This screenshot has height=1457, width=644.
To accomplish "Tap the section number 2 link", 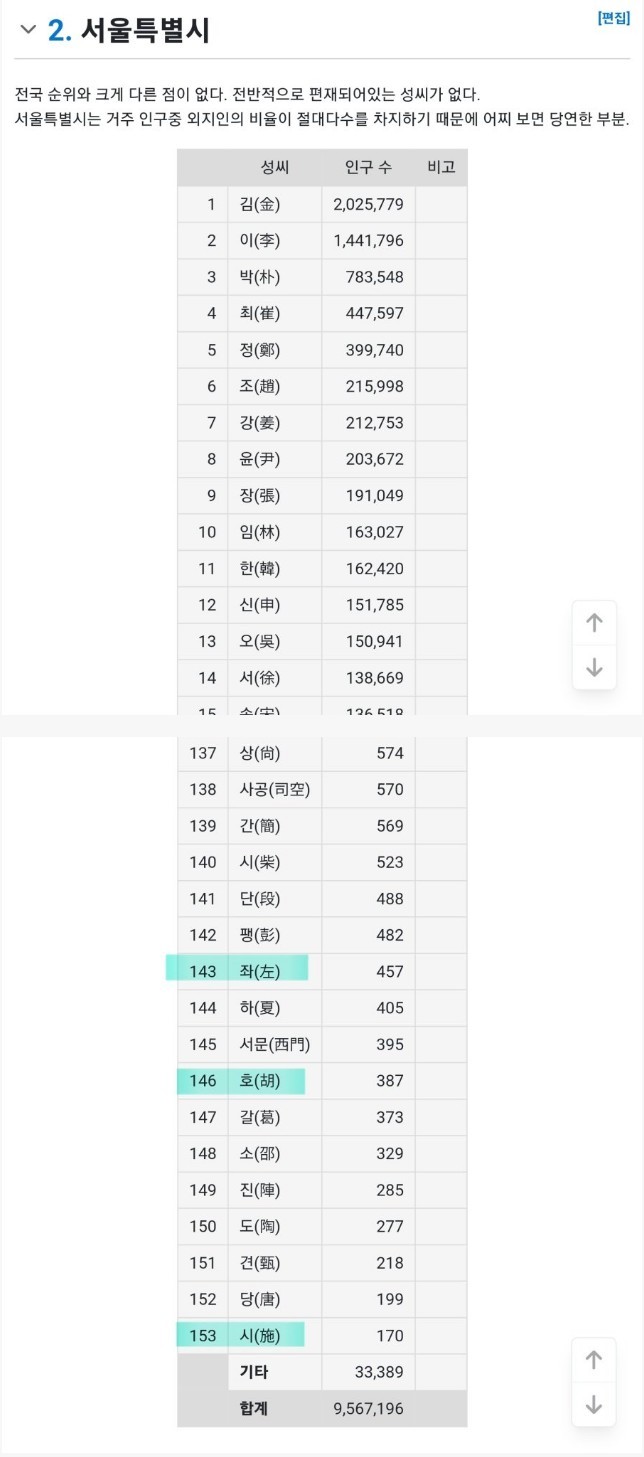I will [x=59, y=31].
